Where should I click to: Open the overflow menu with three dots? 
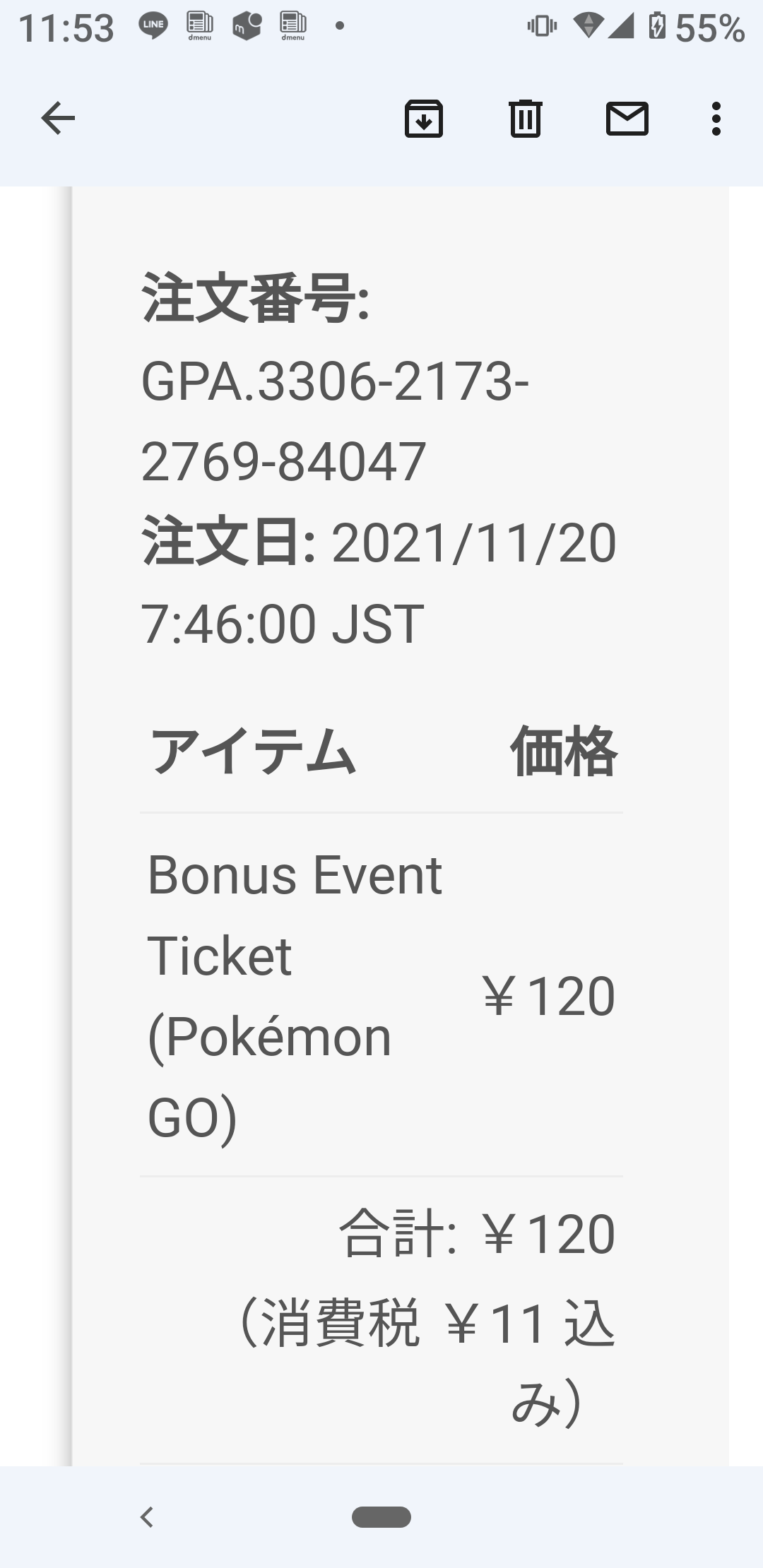pos(716,119)
